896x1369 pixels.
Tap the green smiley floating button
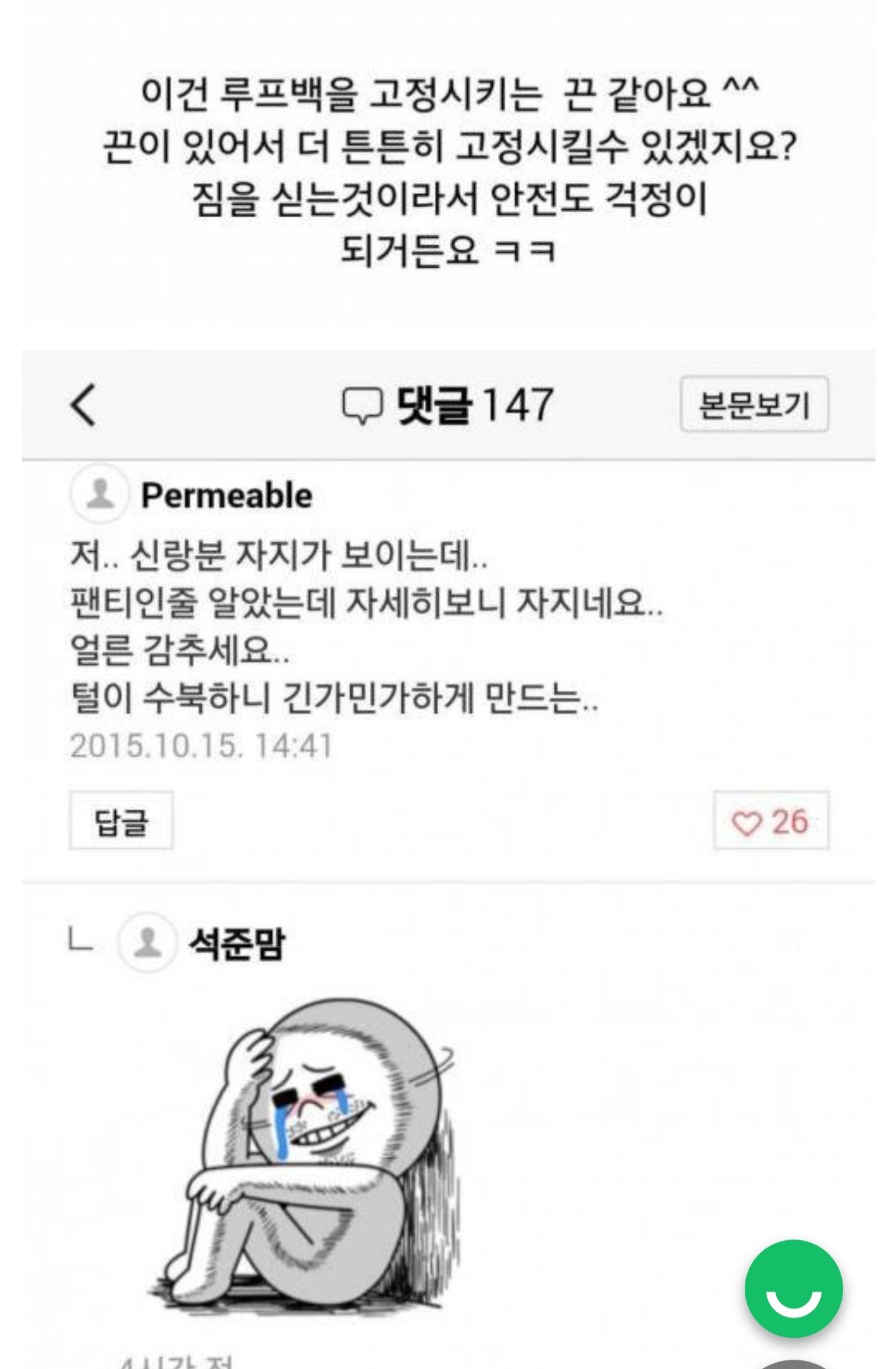[793, 1288]
